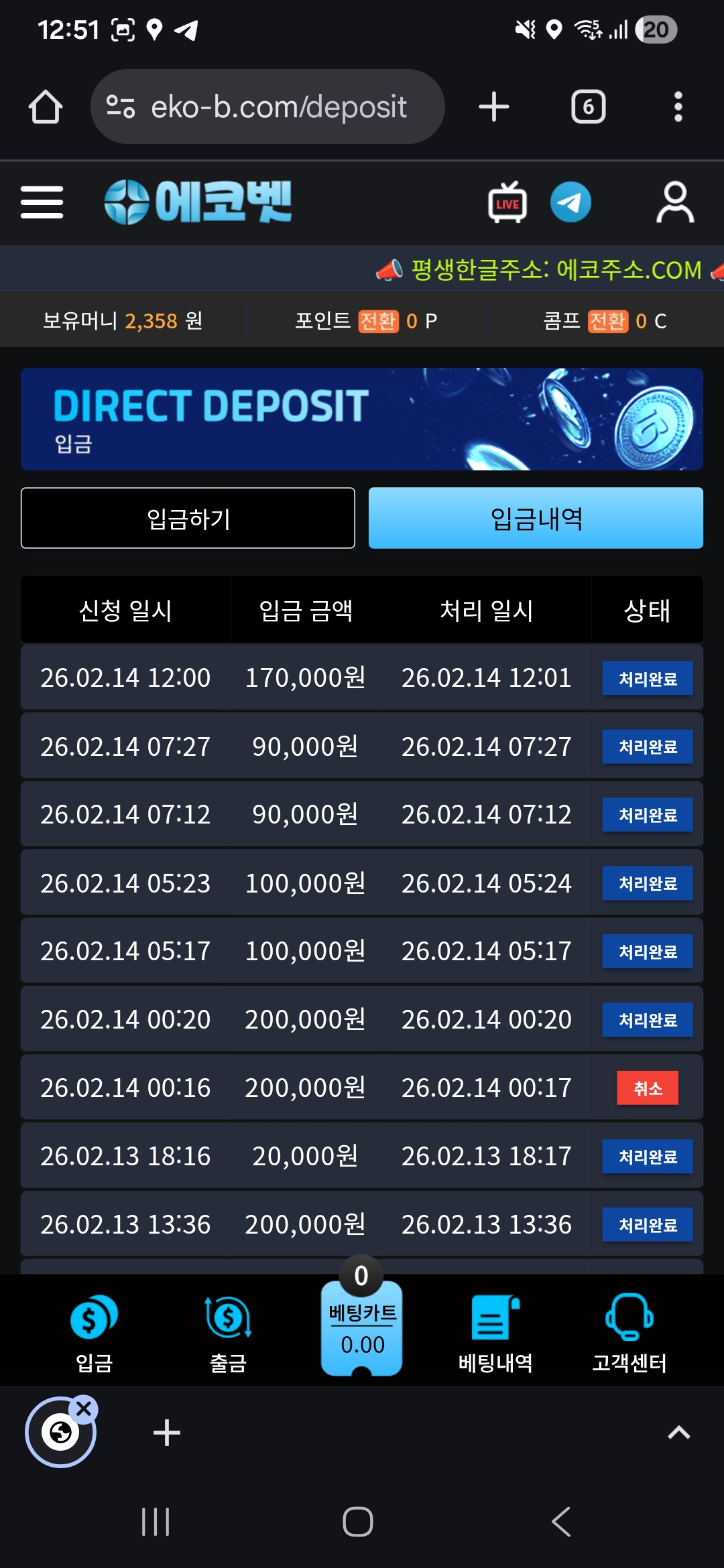Convert points with the 포인트 전환 button
Image resolution: width=724 pixels, height=1568 pixels.
378,321
